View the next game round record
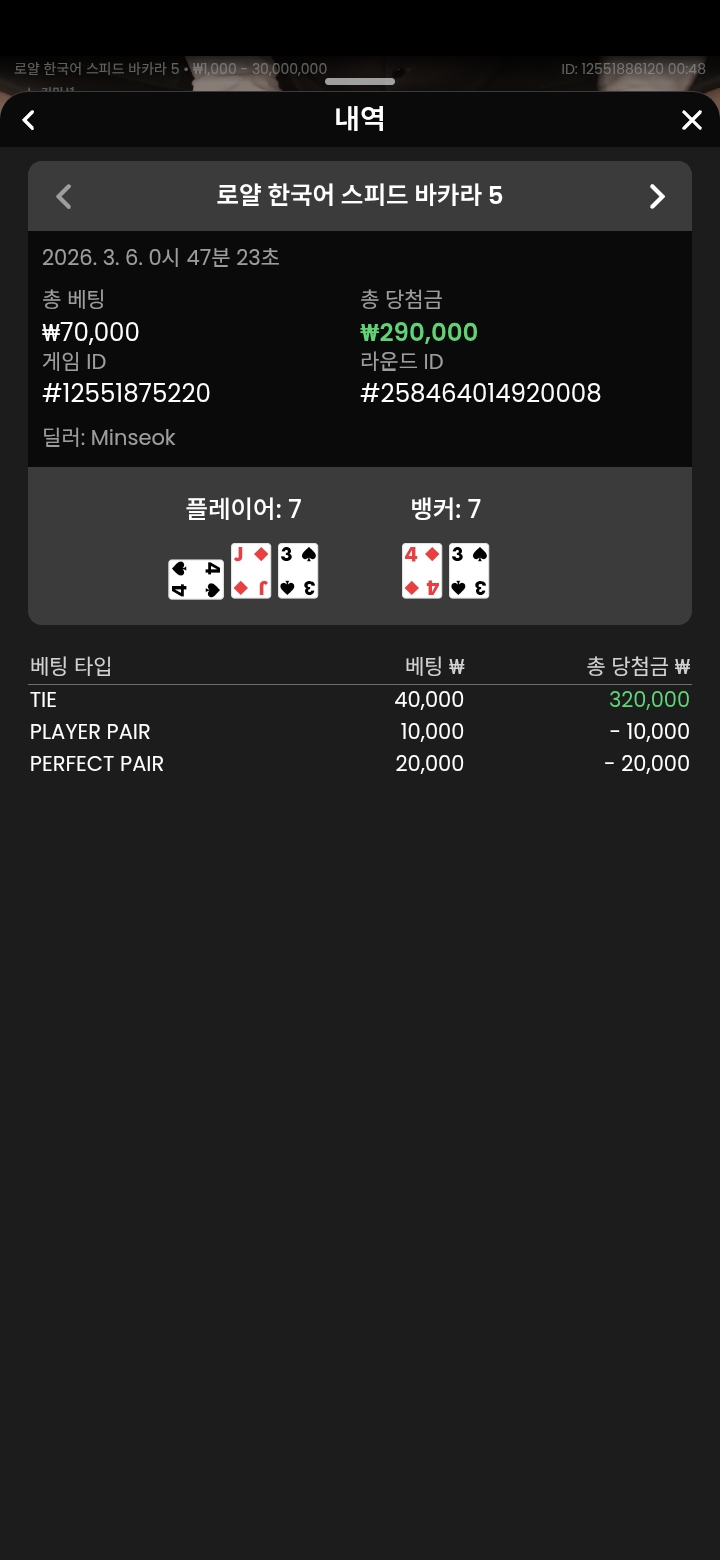 point(657,196)
